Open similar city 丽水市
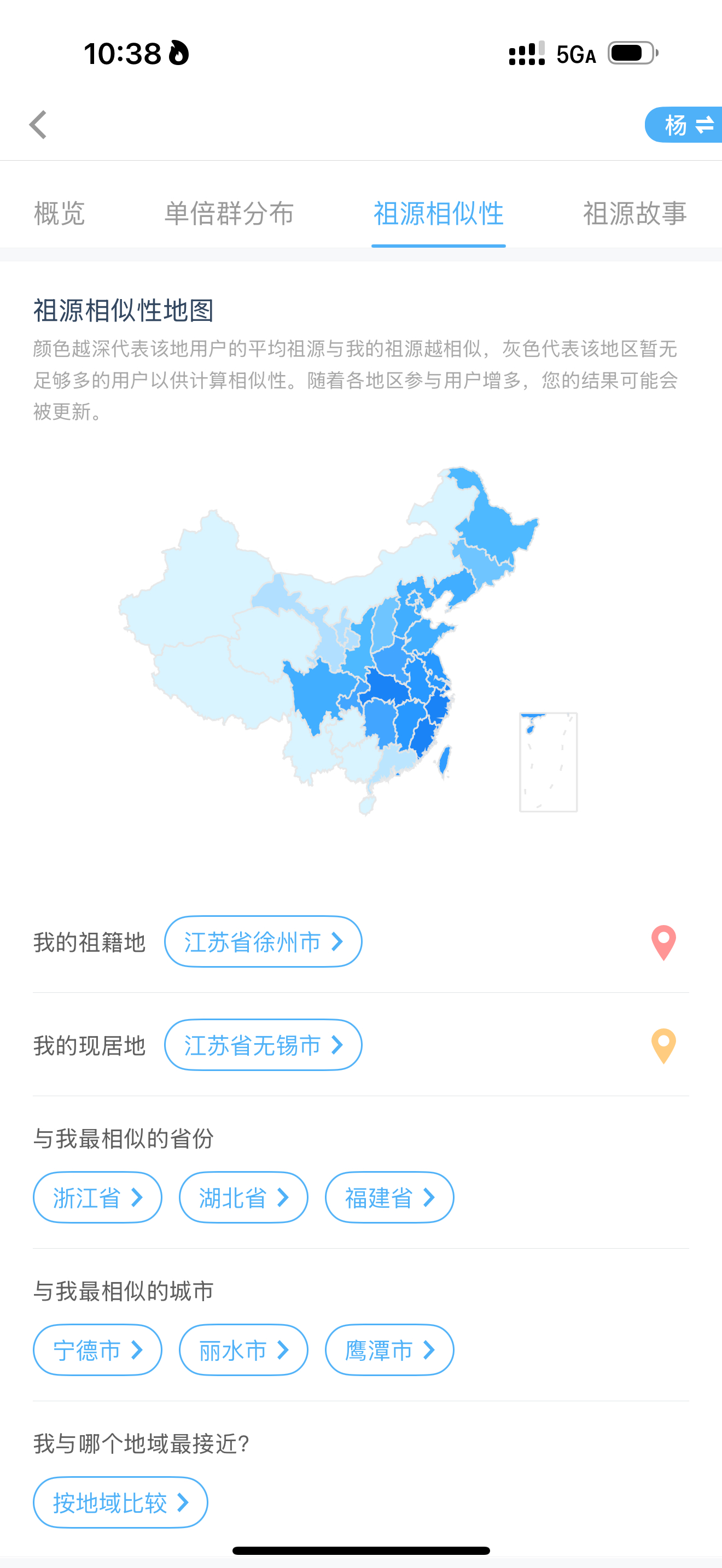722x1568 pixels. click(243, 1349)
